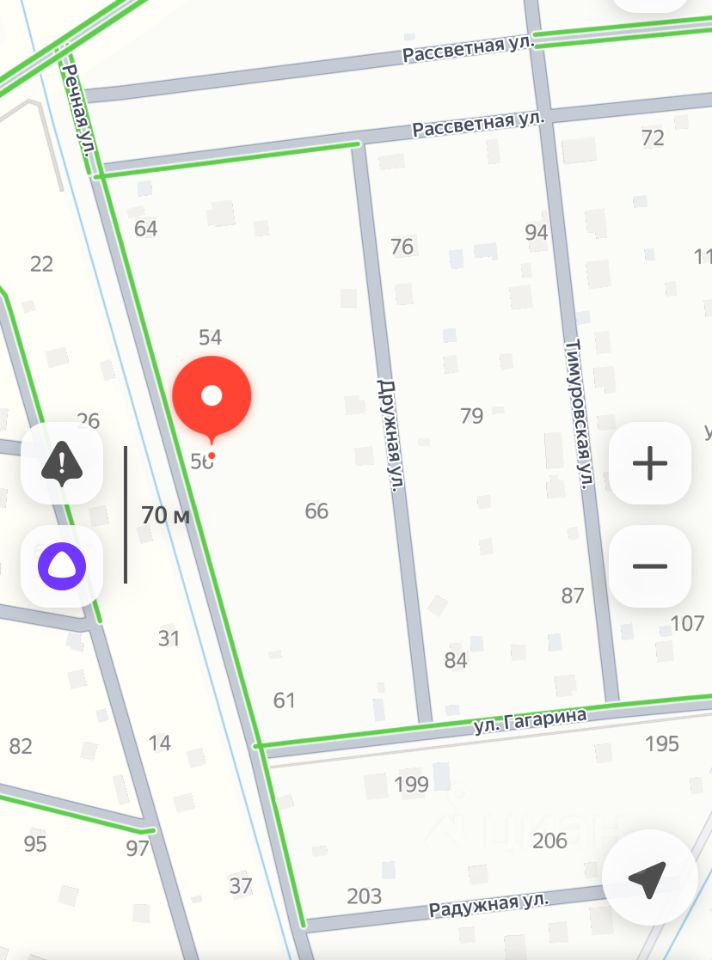Center map on my location
The width and height of the screenshot is (712, 960).
[647, 880]
